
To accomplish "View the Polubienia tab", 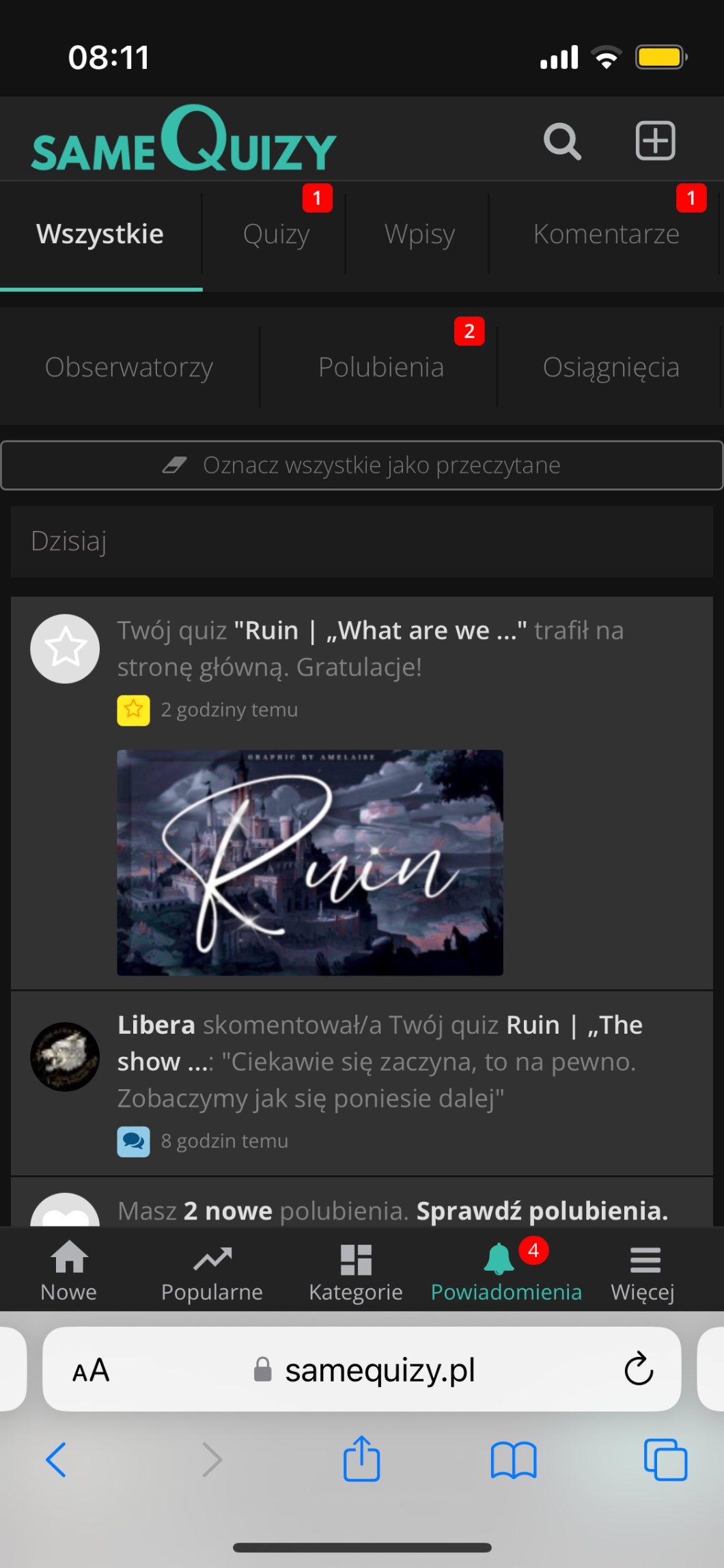I will 381,368.
